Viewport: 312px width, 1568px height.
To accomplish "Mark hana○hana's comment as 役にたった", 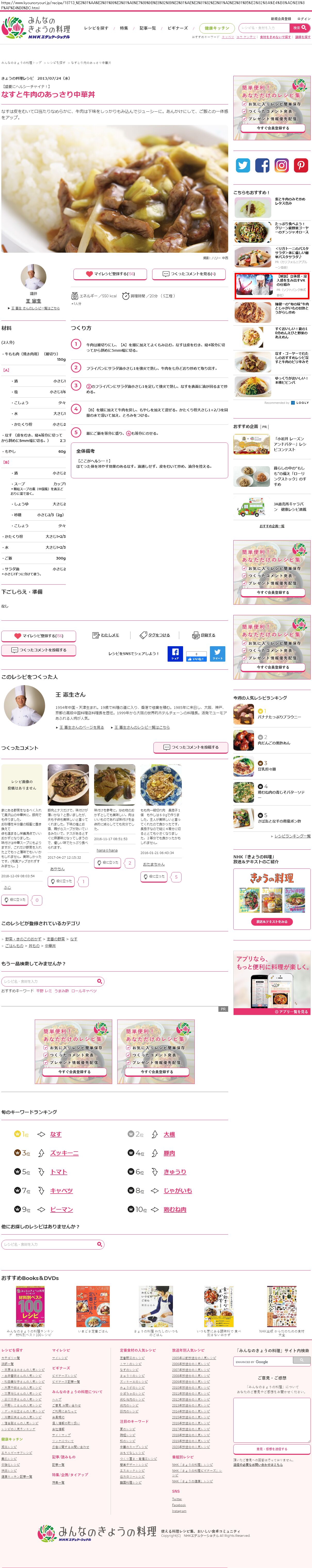I will pos(107,863).
